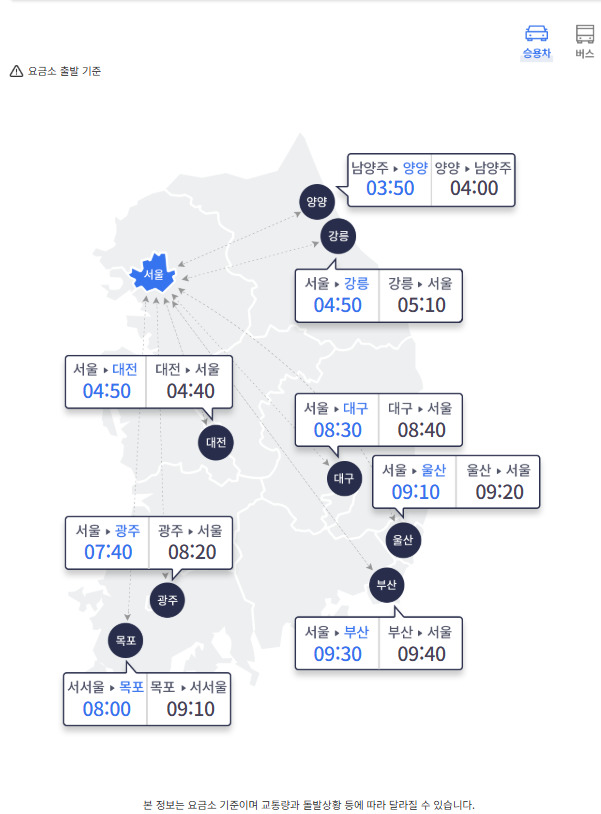The image size is (601, 814).
Task: Switch to the 버스 bus tab
Action: point(585,42)
